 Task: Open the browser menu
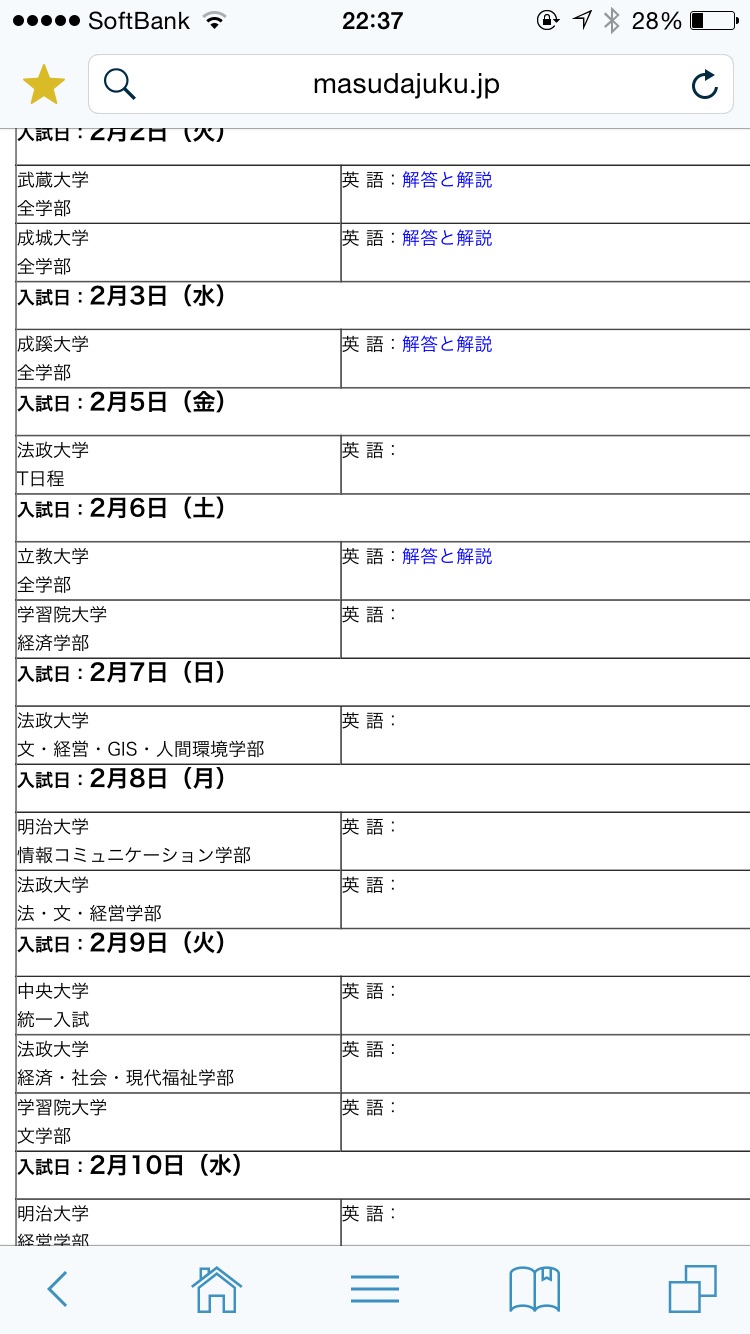(x=375, y=1288)
